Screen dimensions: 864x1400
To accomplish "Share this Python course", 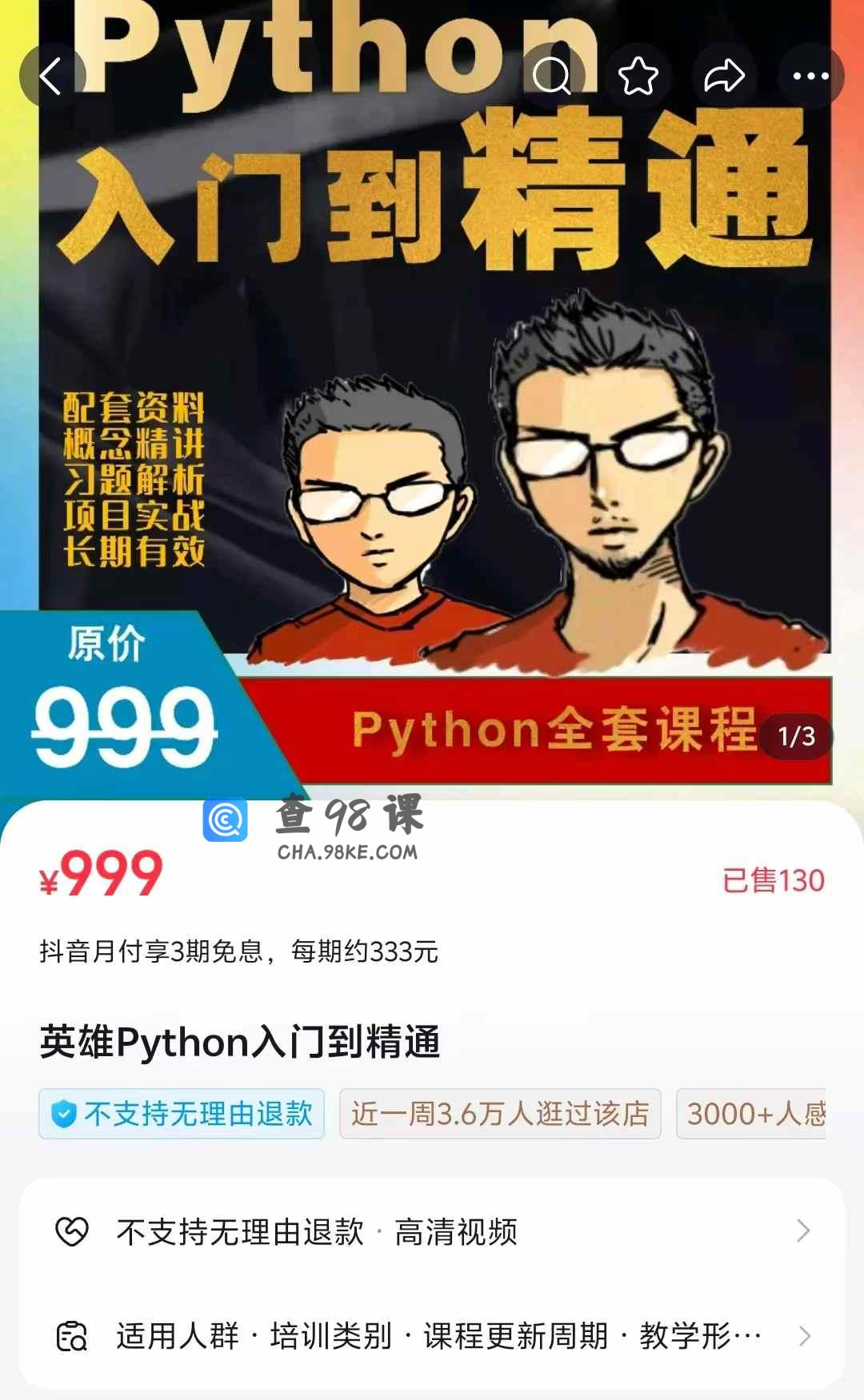I will point(724,77).
